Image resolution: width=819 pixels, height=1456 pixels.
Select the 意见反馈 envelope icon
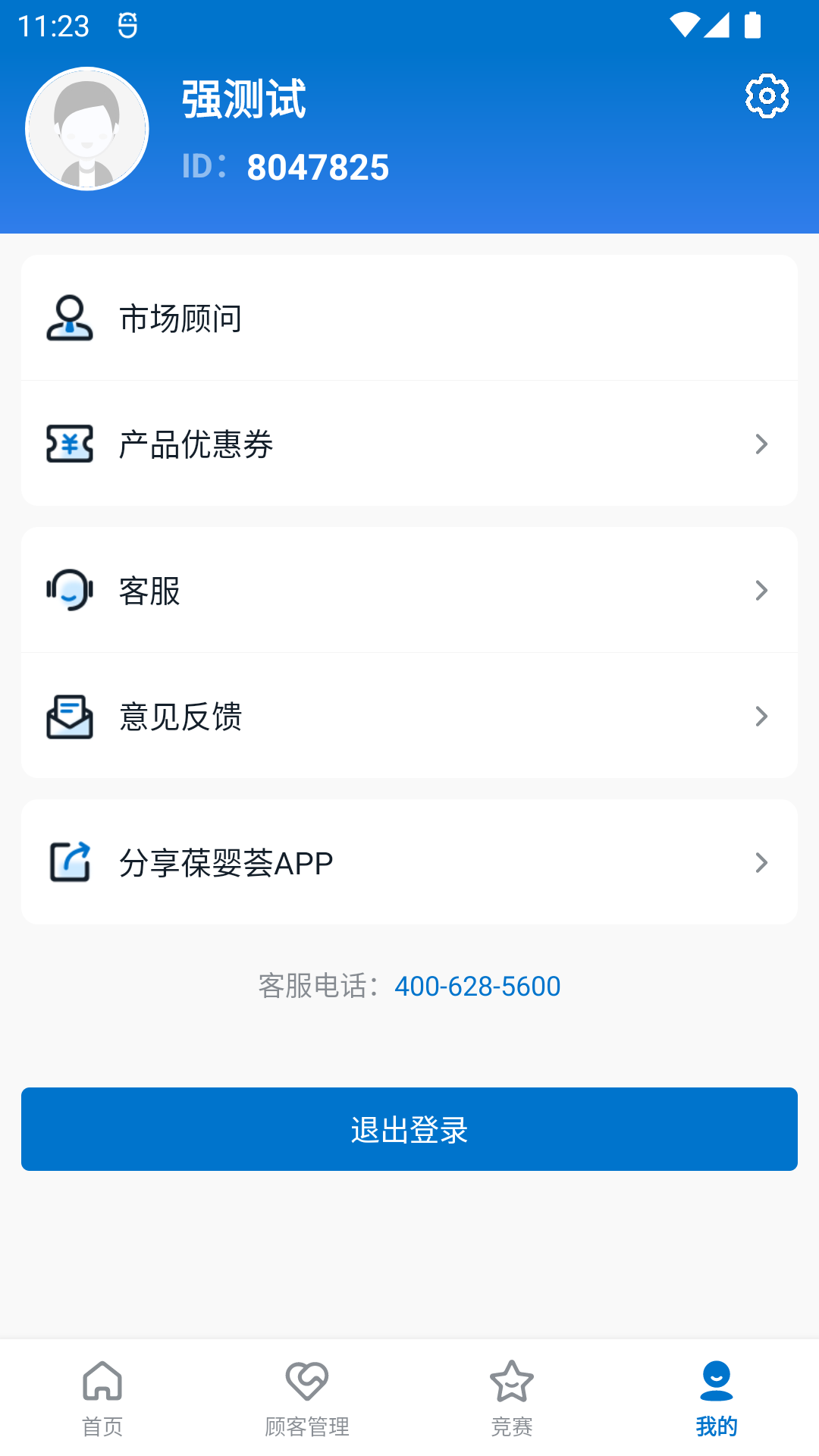[69, 716]
